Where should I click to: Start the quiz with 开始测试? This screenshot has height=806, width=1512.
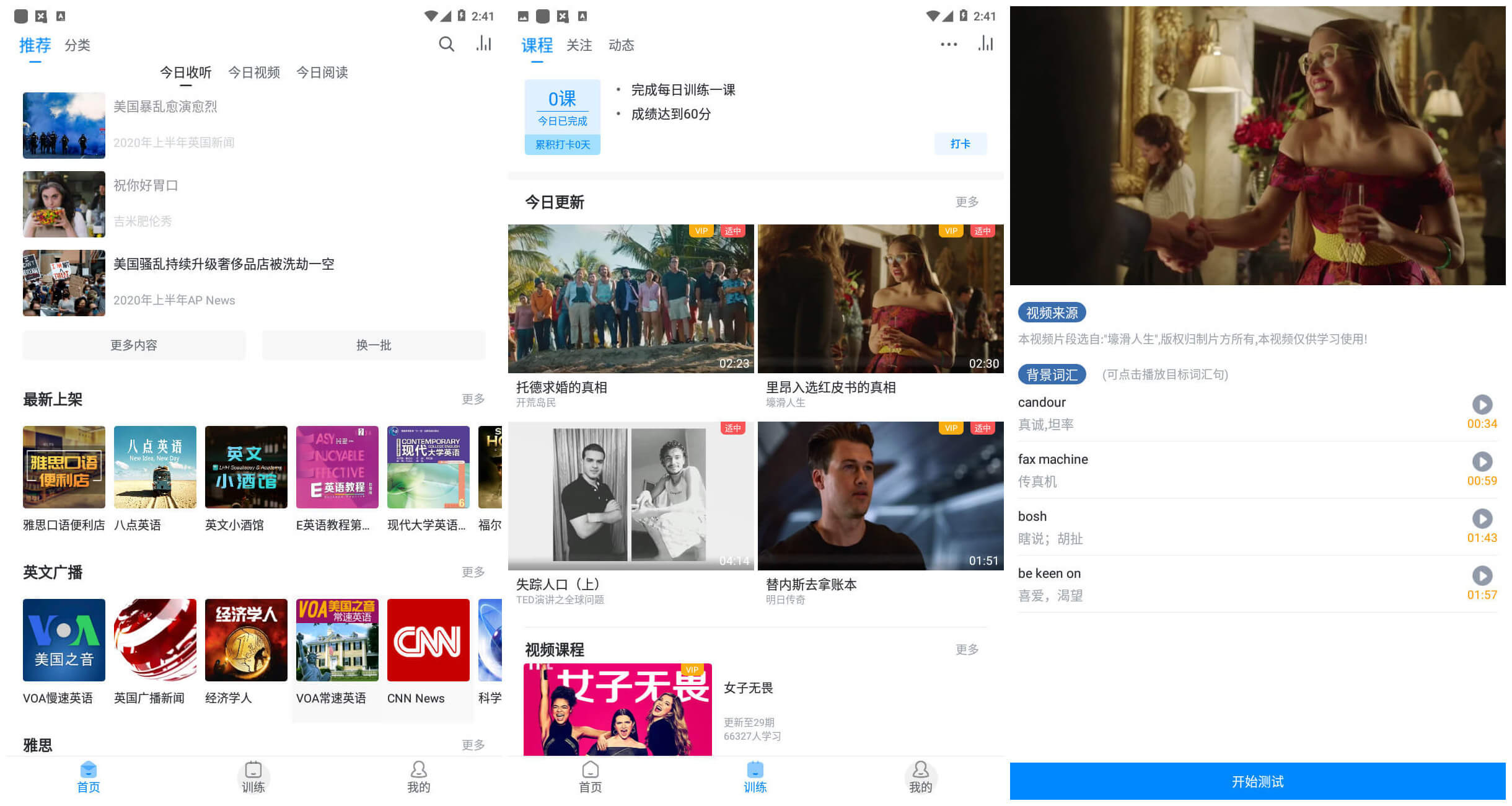click(1257, 781)
